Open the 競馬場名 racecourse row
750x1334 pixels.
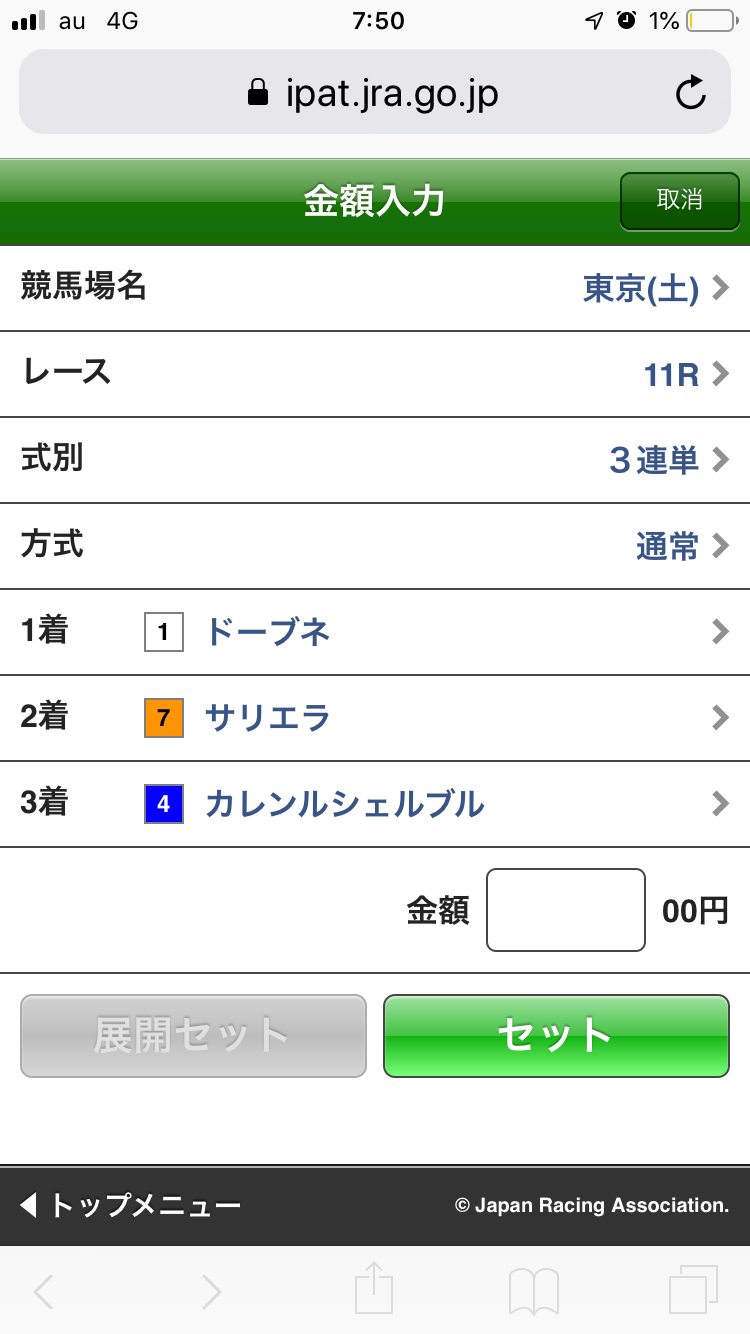coord(375,289)
